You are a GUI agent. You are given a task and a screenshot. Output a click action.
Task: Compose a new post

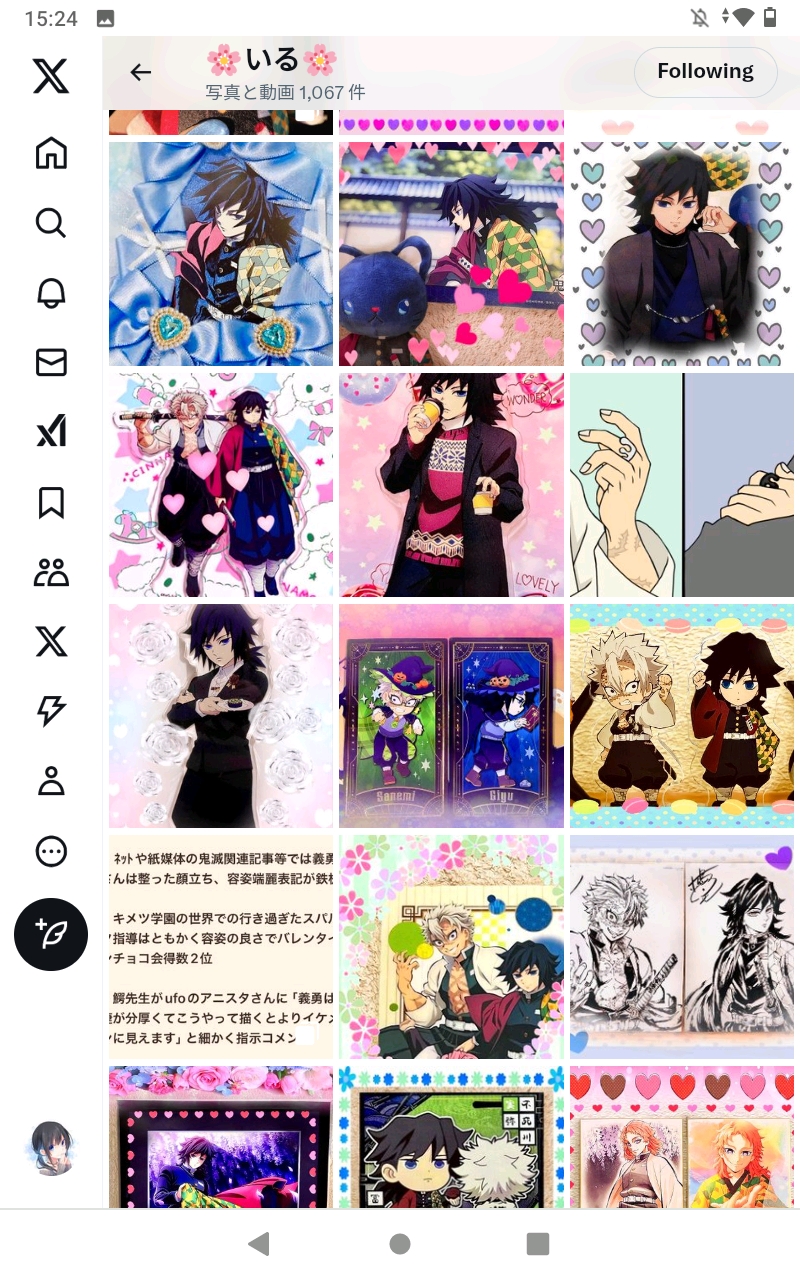(51, 933)
